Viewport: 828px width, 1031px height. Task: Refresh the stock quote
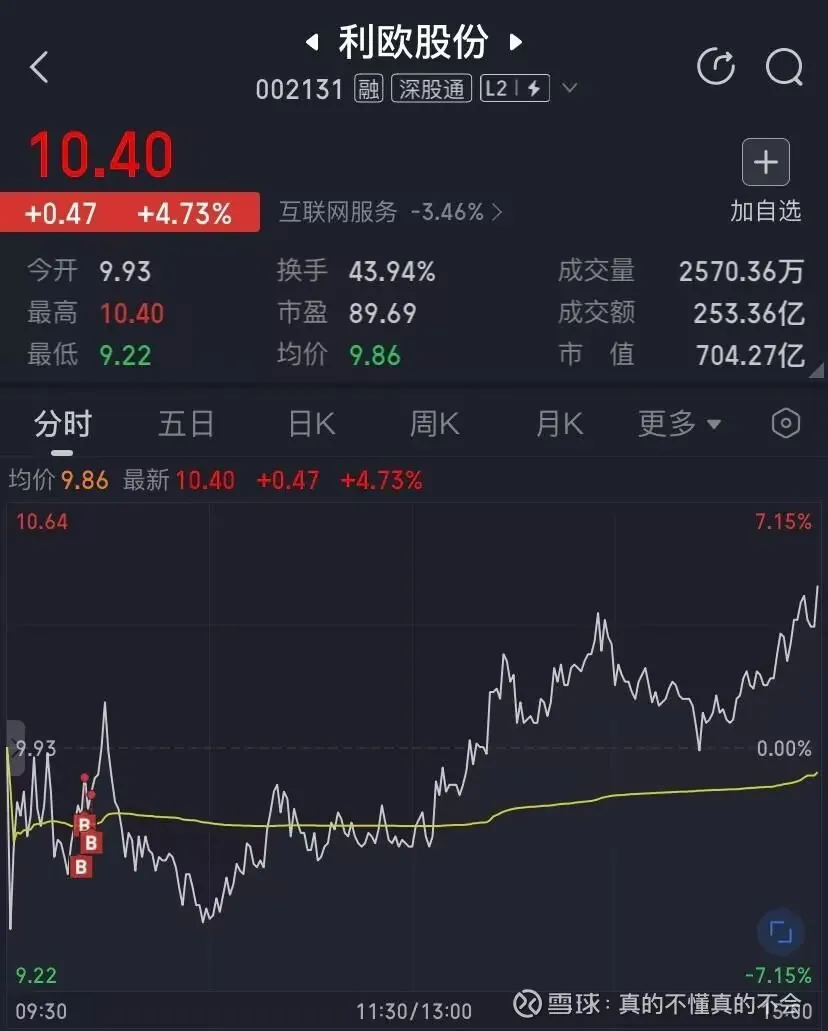pos(716,68)
